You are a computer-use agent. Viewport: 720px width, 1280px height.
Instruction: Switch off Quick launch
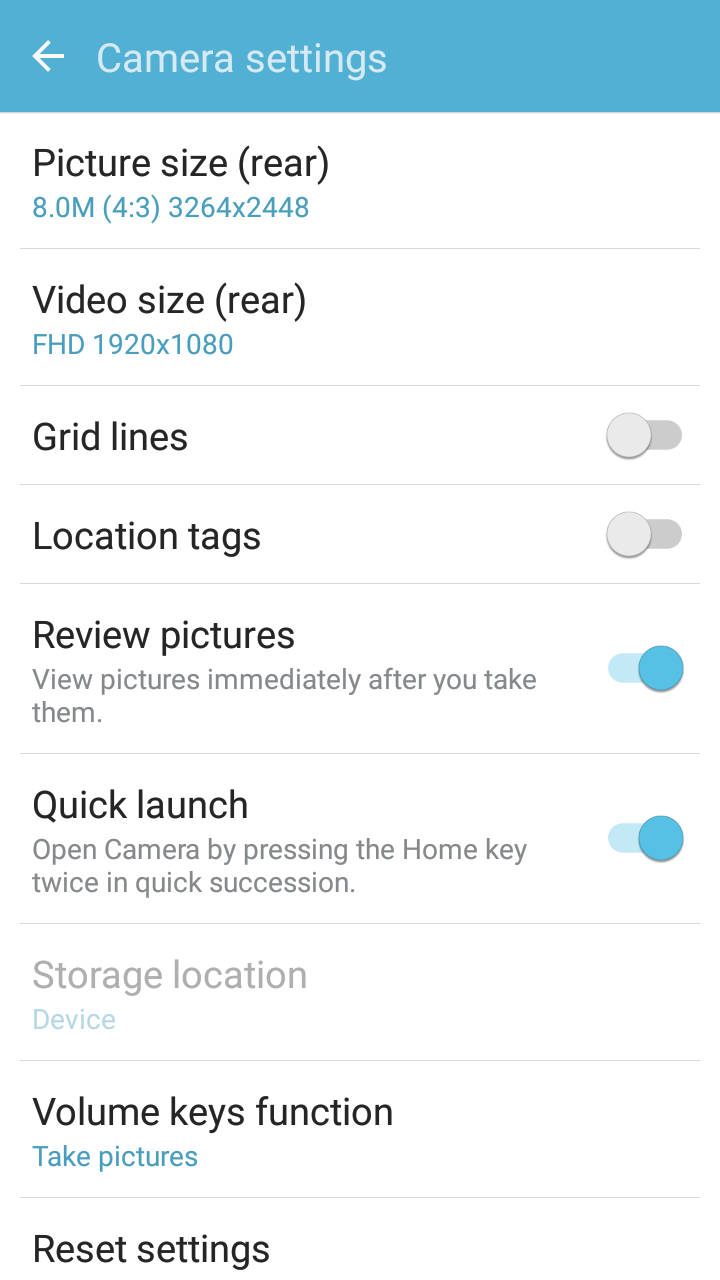coord(645,838)
